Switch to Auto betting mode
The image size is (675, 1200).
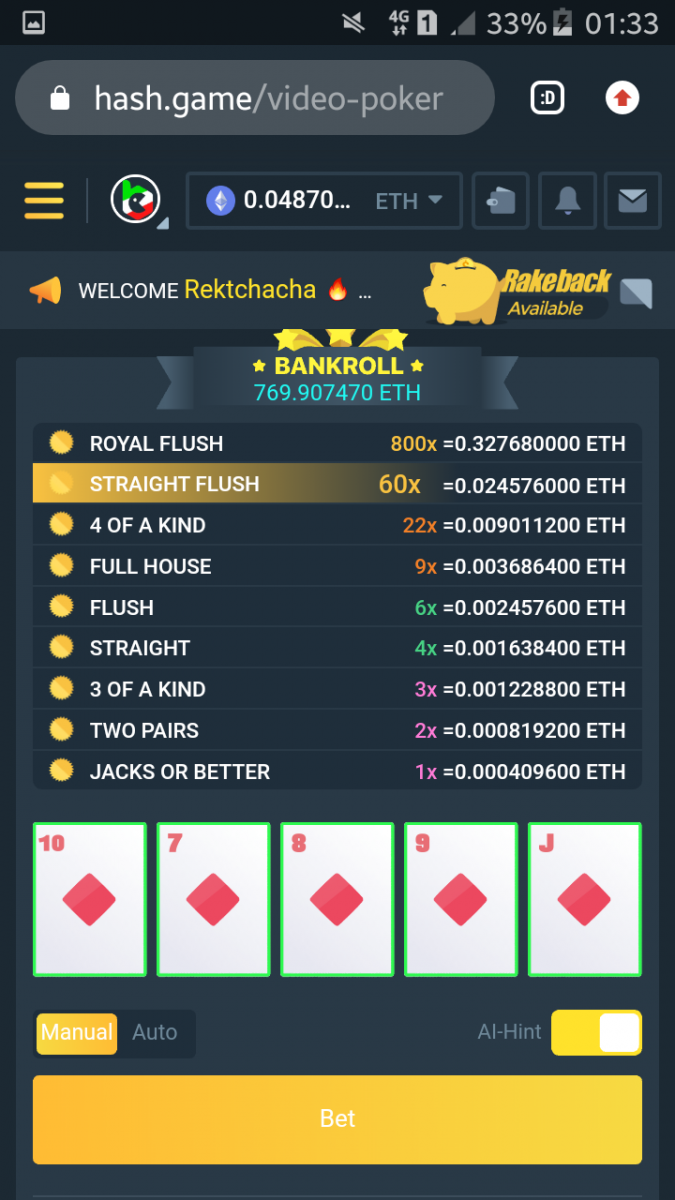pyautogui.click(x=155, y=1033)
